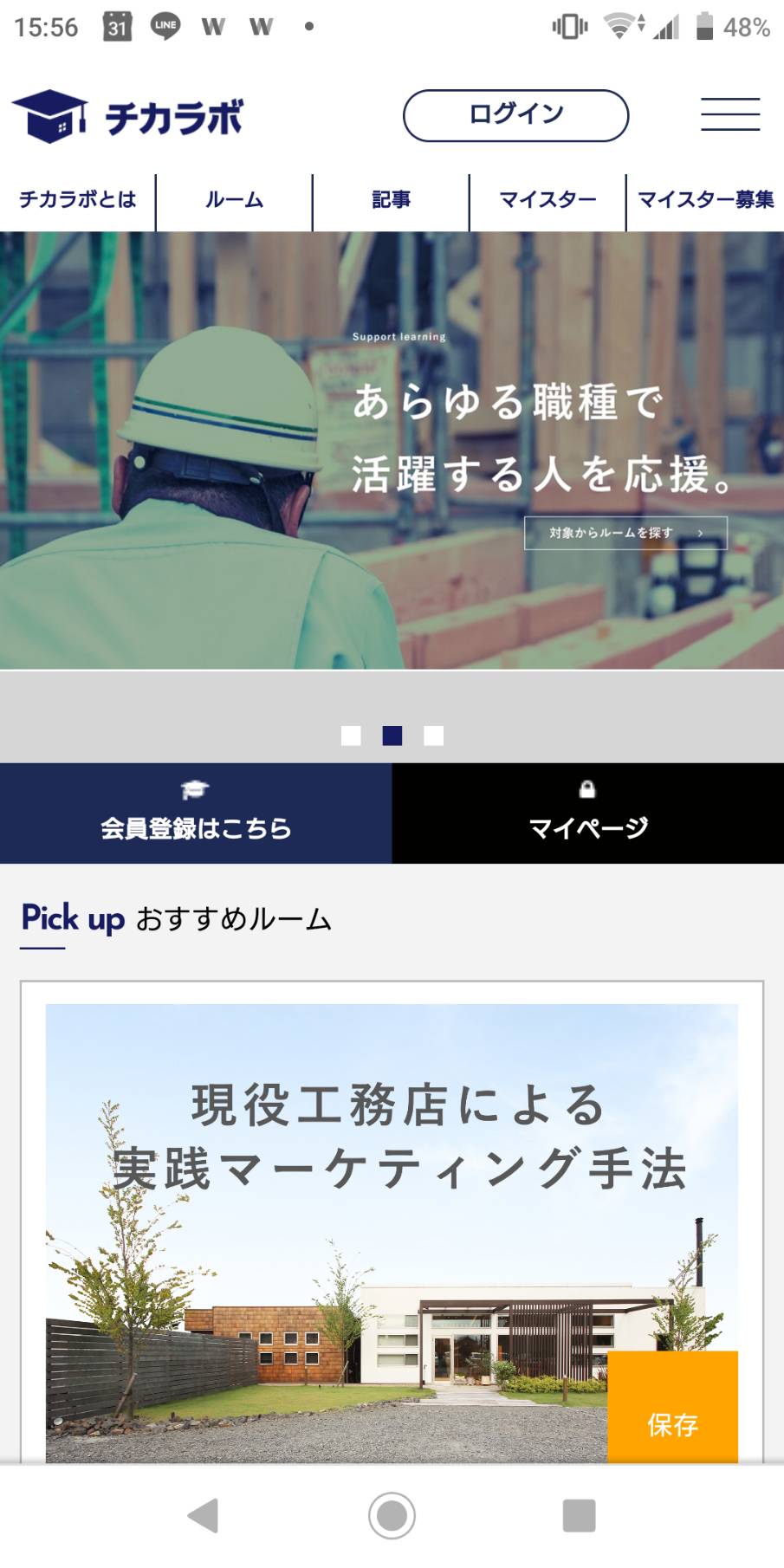The image size is (784, 1568).
Task: Go back with the system back button
Action: click(x=204, y=1515)
